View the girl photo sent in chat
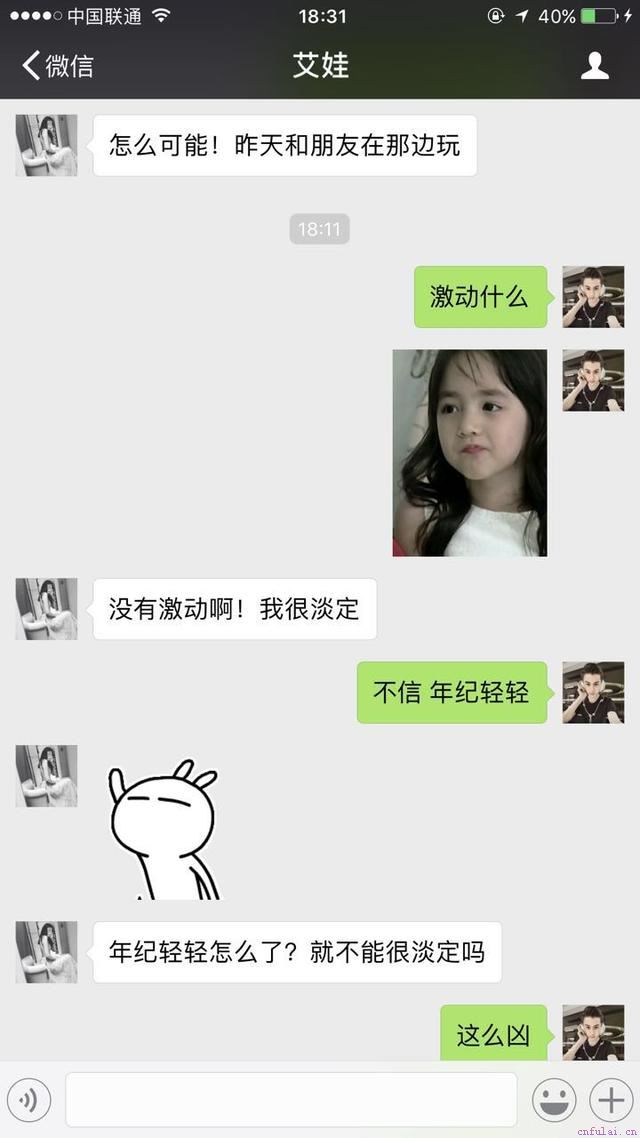 (469, 452)
